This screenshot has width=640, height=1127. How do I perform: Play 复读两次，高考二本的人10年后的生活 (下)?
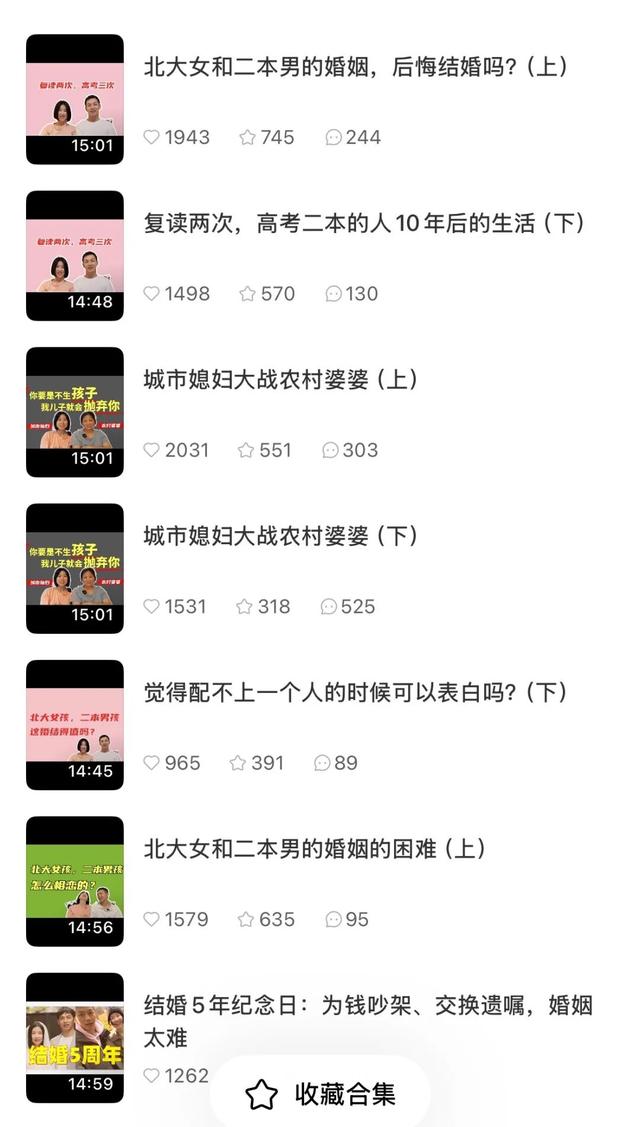364,223
